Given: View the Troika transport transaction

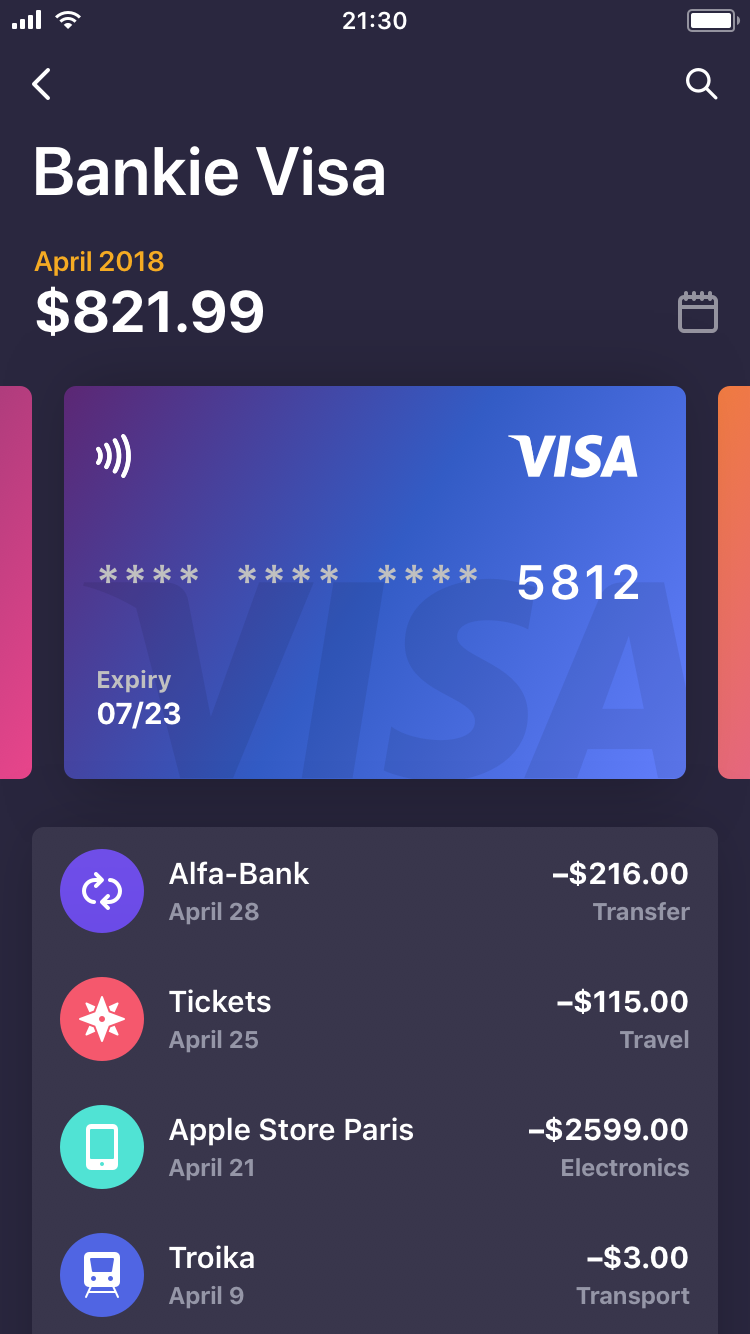Looking at the screenshot, I should (375, 1275).
